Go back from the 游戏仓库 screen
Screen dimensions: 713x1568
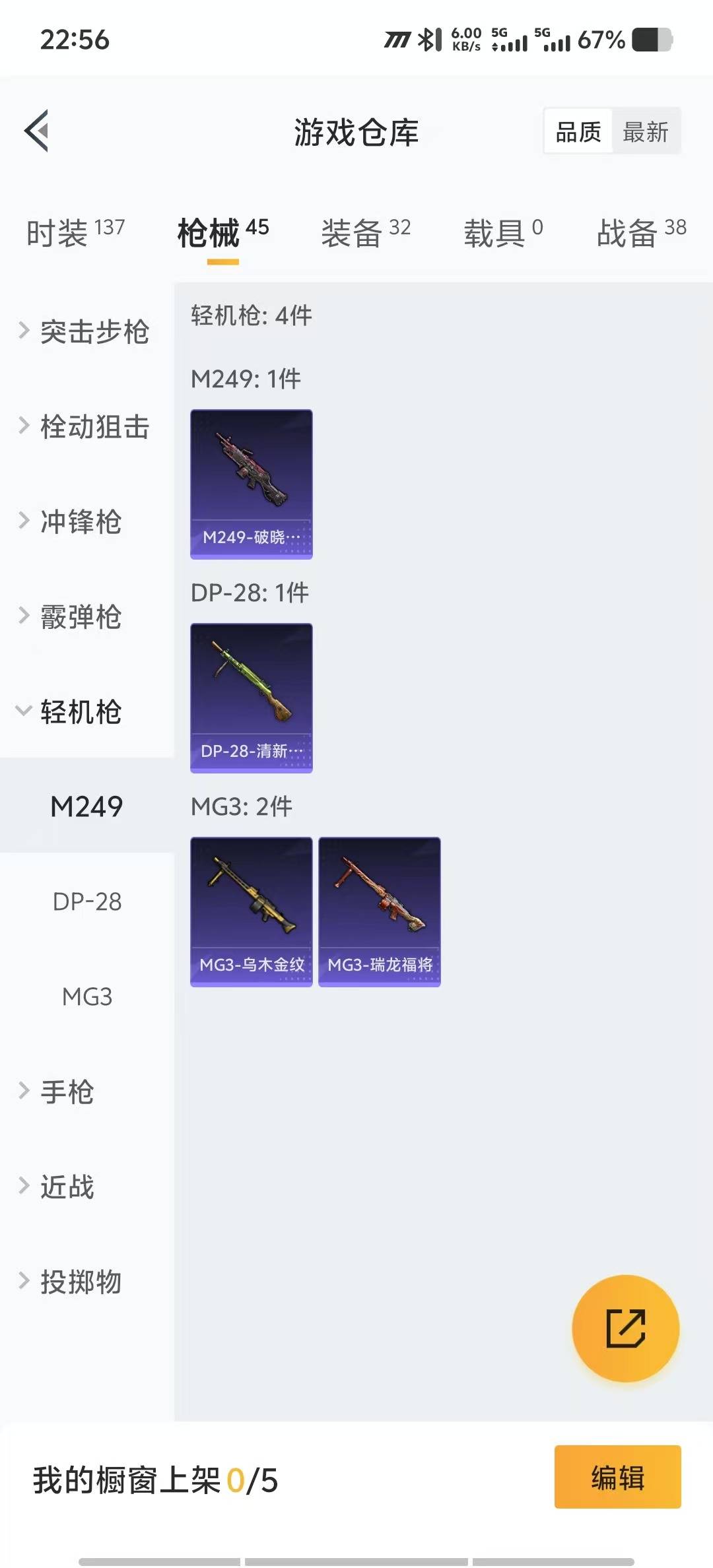(37, 131)
